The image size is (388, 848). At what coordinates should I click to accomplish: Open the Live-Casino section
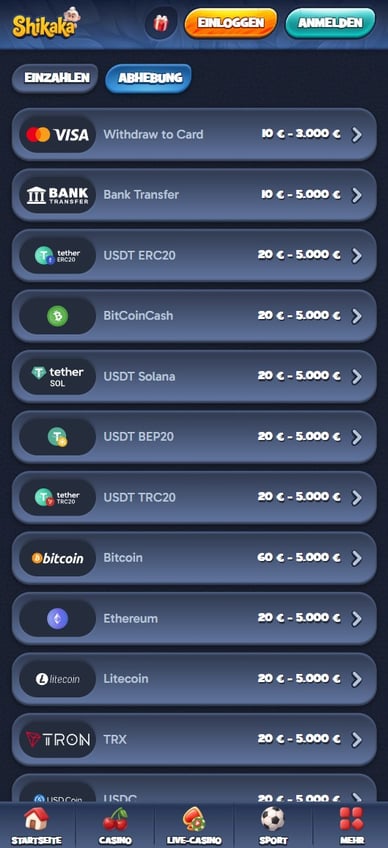click(x=194, y=825)
